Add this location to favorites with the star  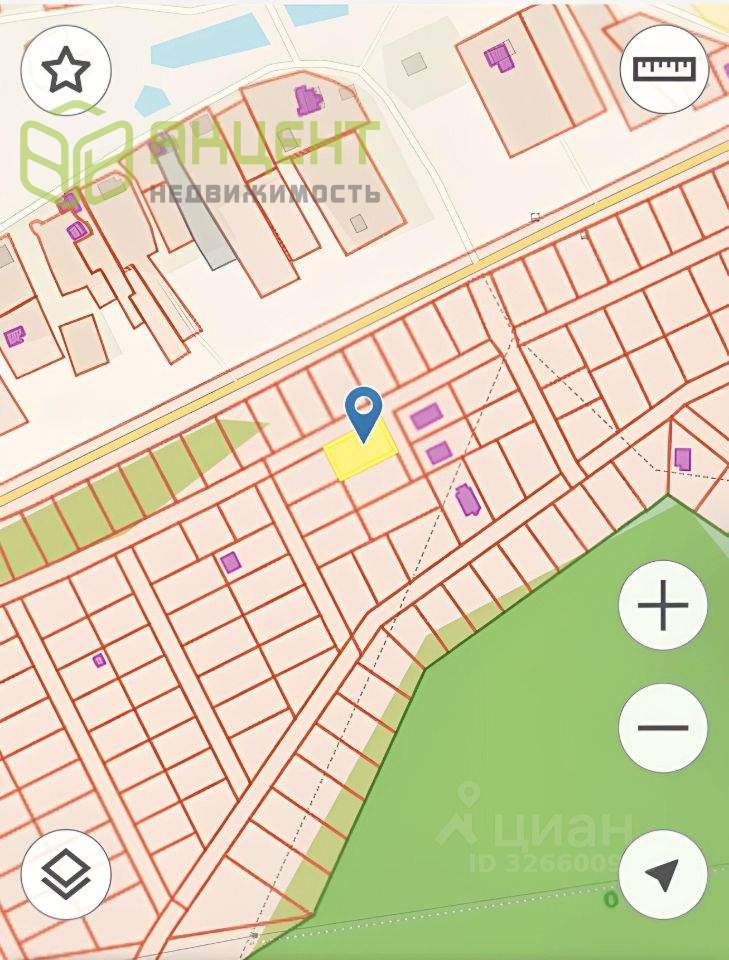pos(66,70)
